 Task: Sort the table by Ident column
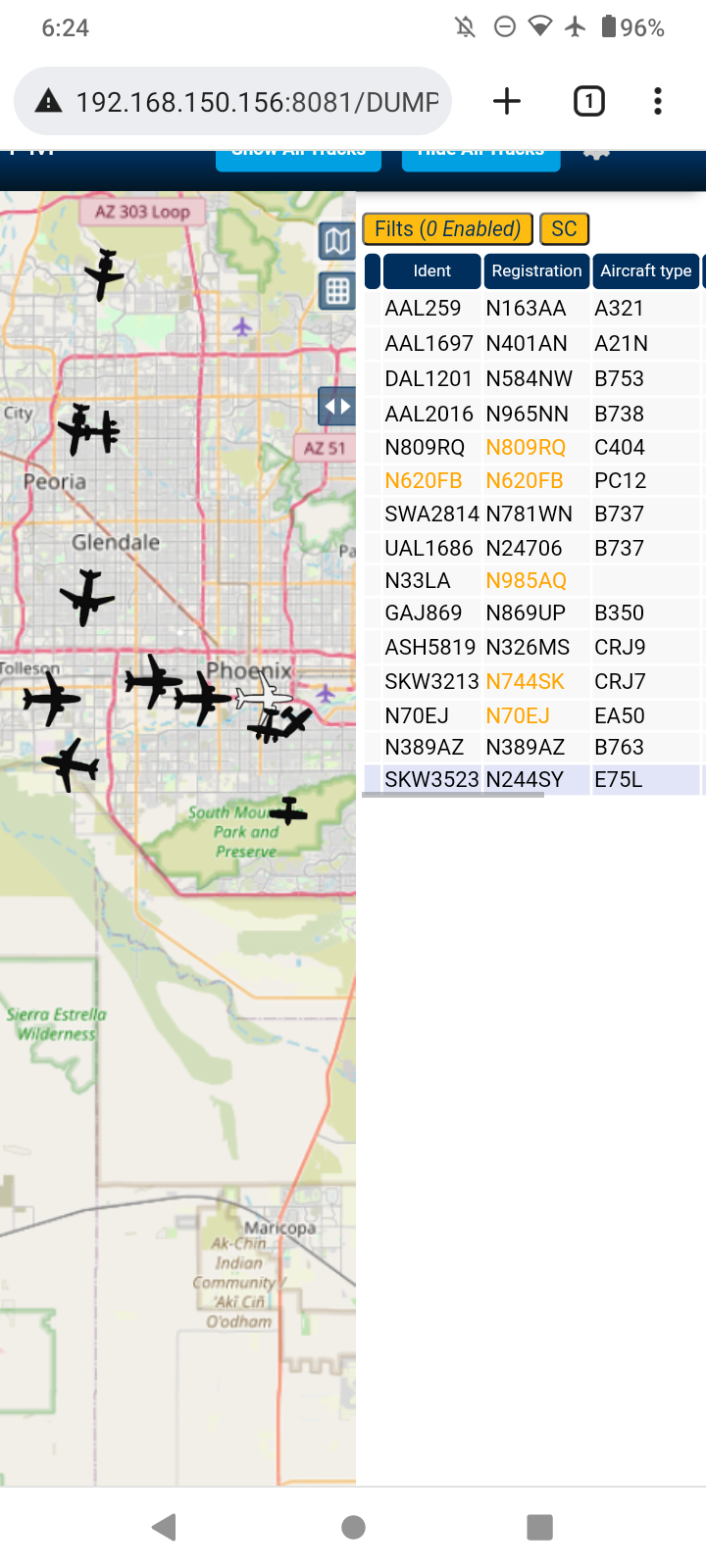(432, 271)
